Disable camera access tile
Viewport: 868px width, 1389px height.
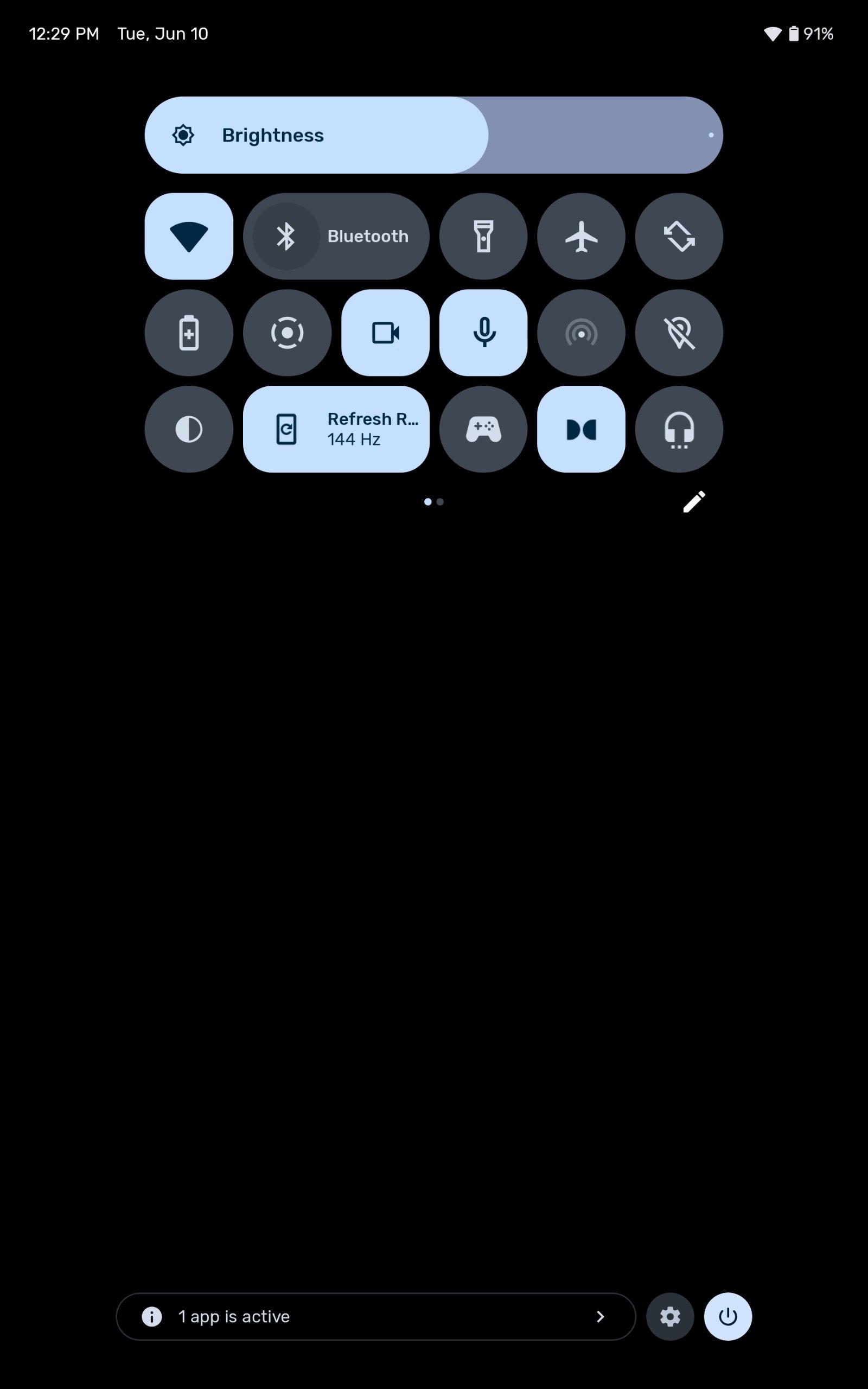pyautogui.click(x=385, y=332)
